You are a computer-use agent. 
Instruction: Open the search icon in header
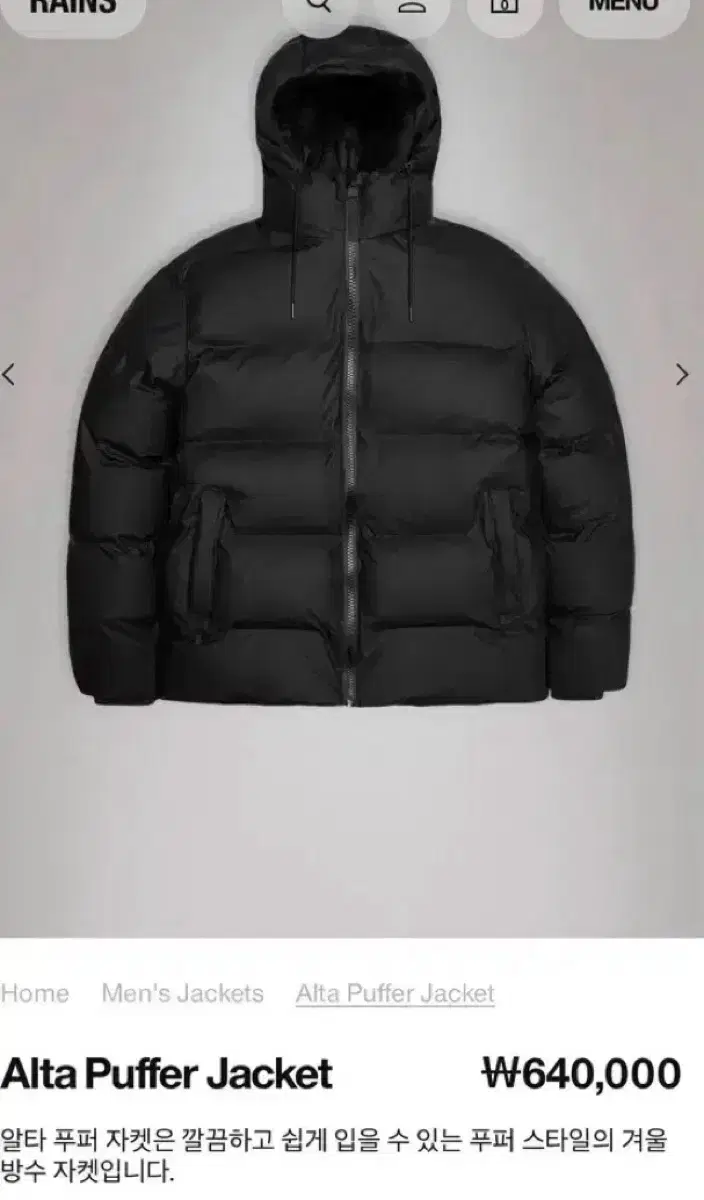pos(319,8)
